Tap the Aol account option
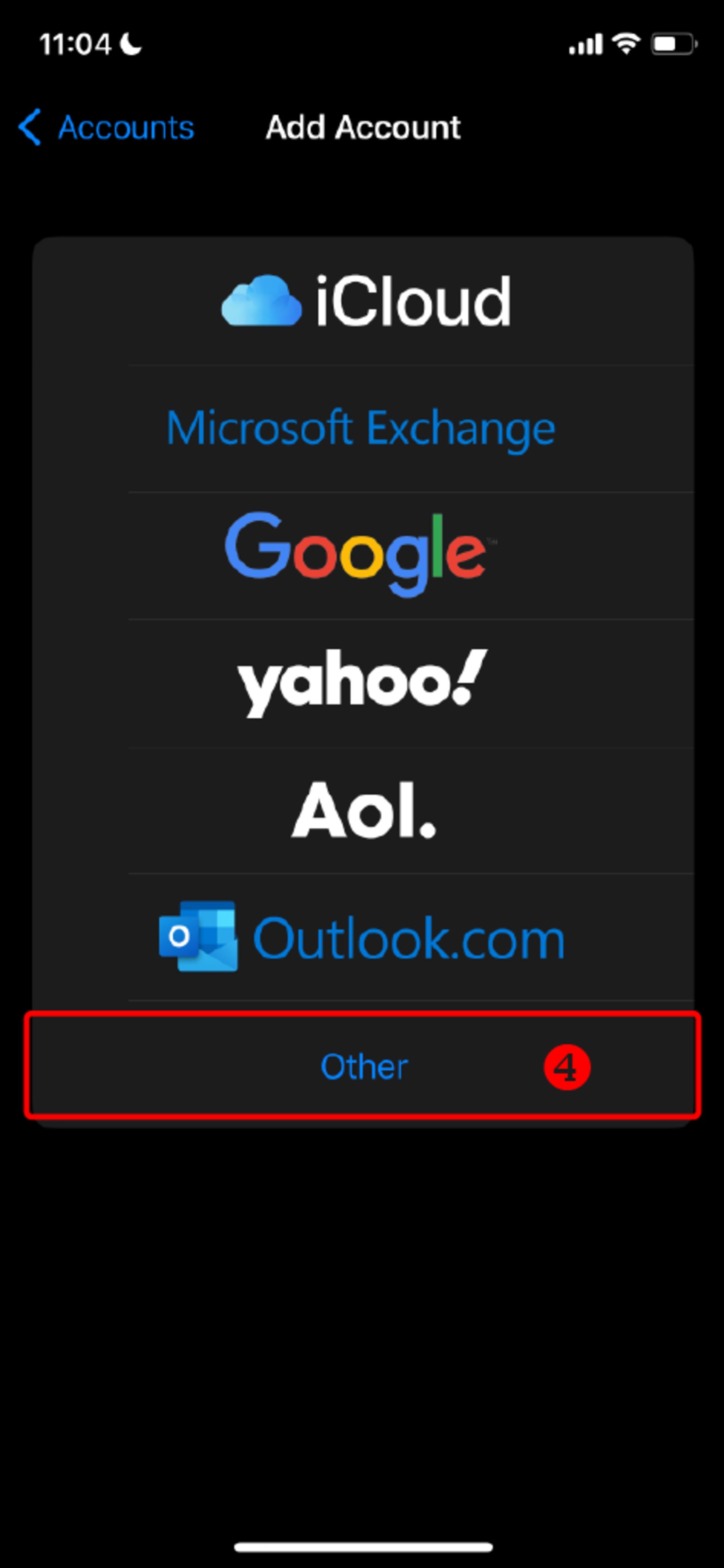The height and width of the screenshot is (1568, 724). [x=363, y=811]
